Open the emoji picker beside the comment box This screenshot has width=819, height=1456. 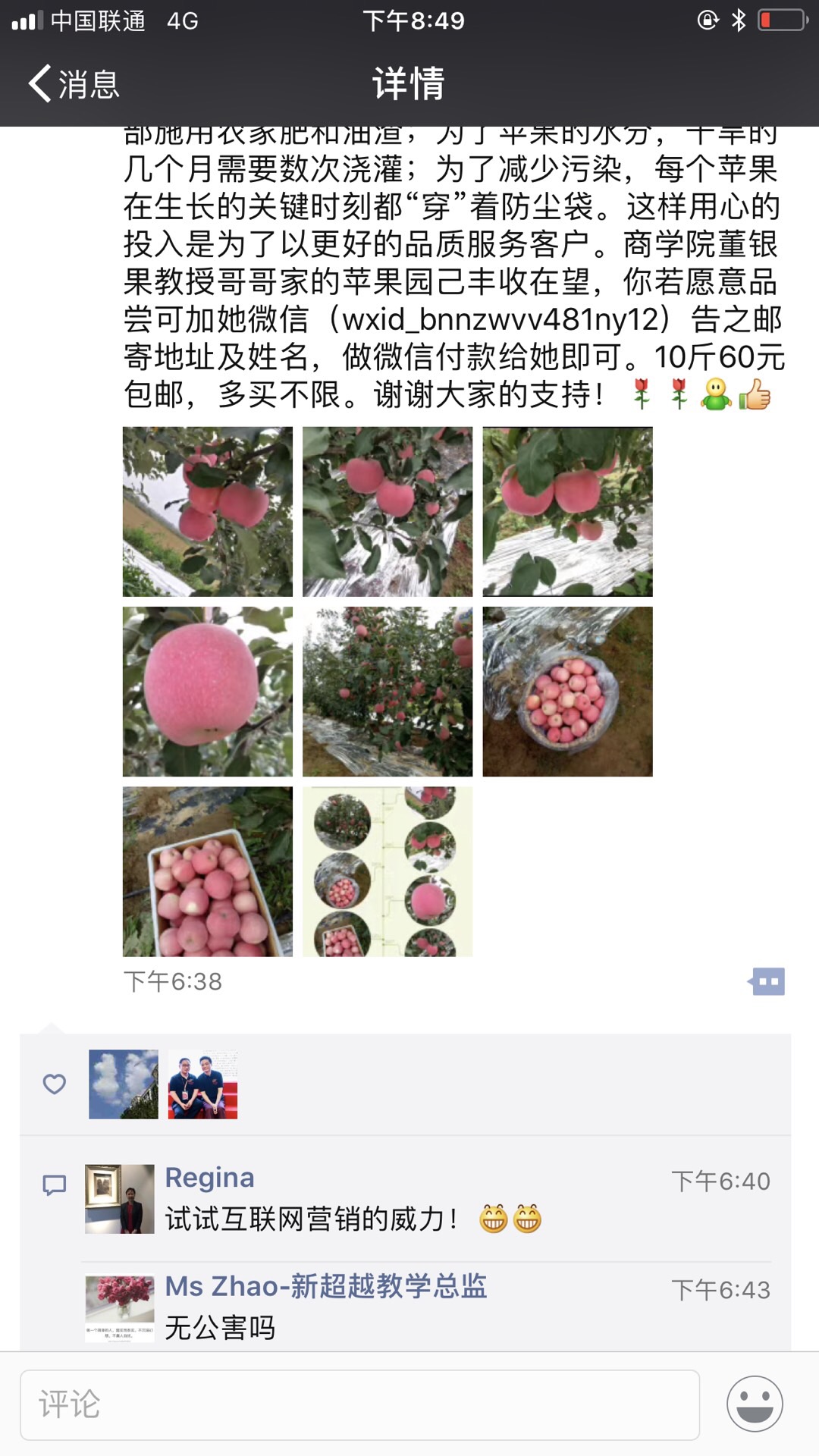tap(755, 1404)
